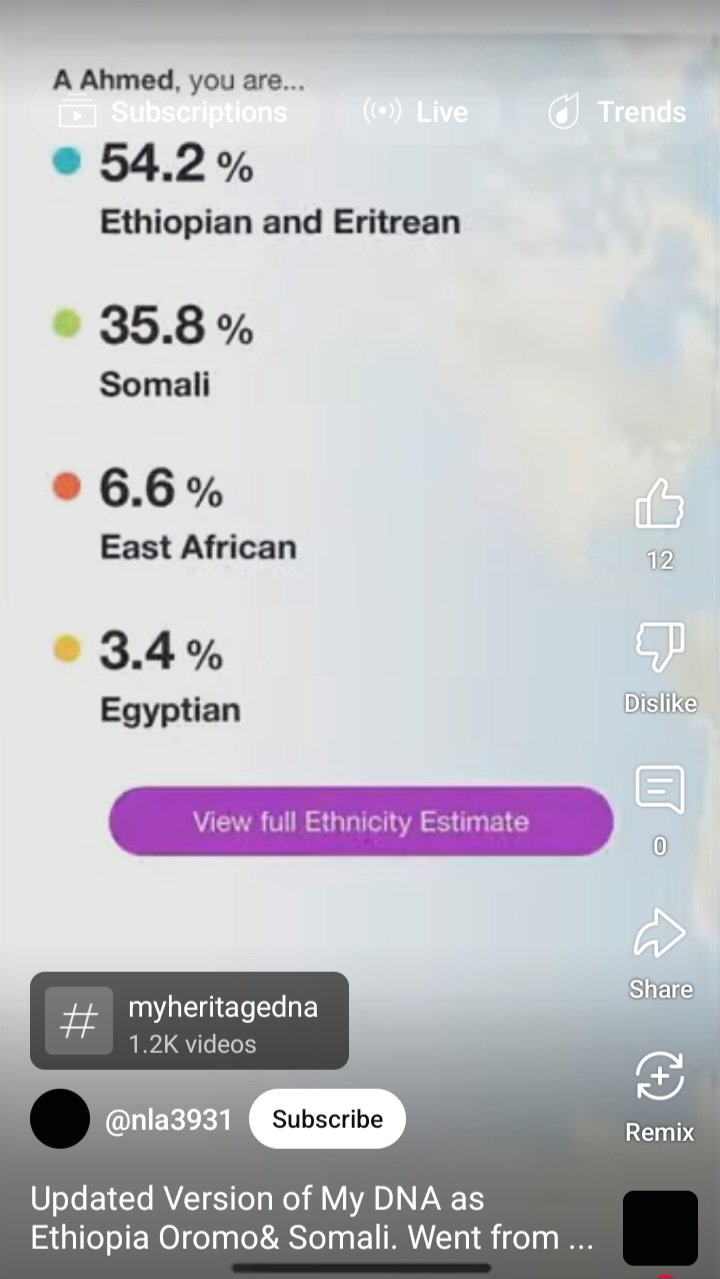
Task: Remix this Short
Action: [660, 1079]
